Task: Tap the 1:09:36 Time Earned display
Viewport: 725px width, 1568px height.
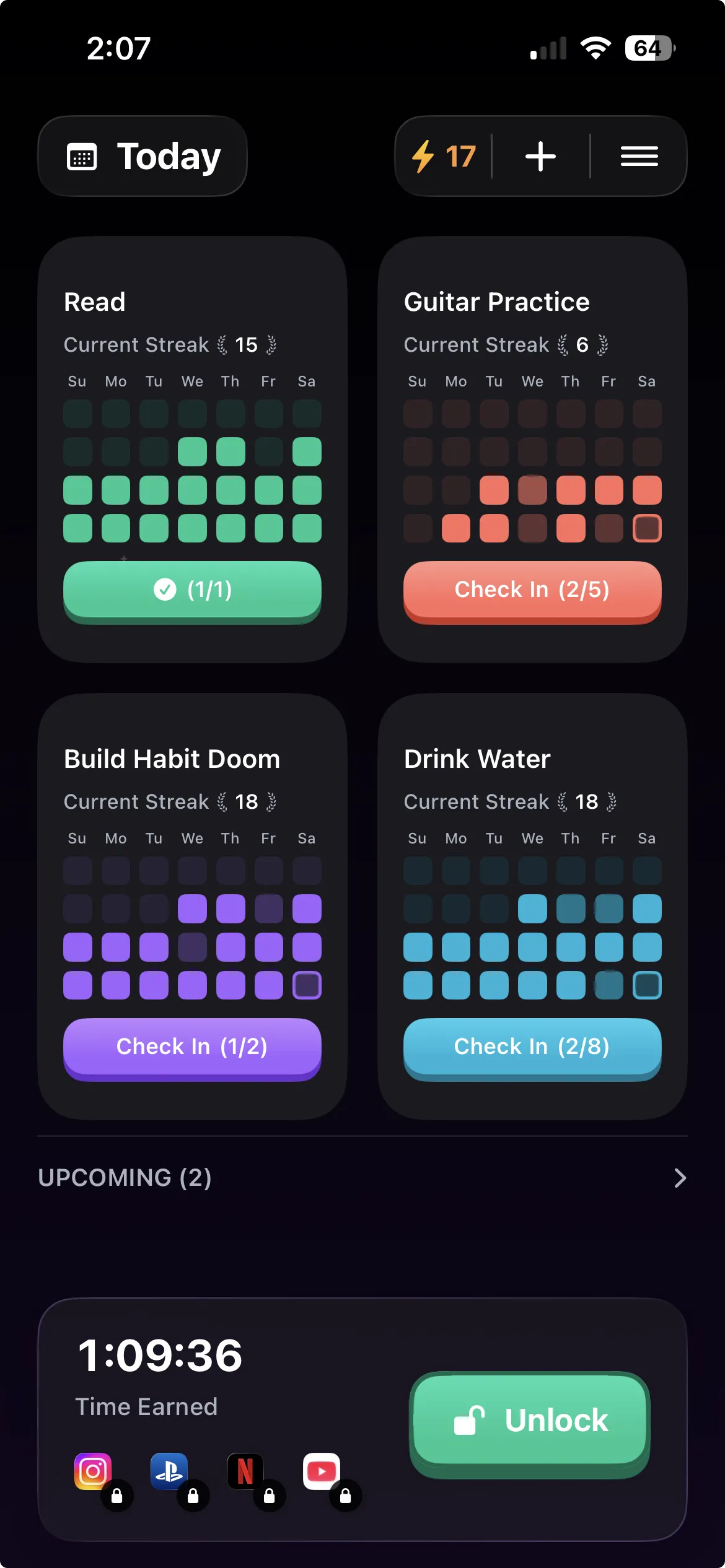Action: pos(160,1354)
